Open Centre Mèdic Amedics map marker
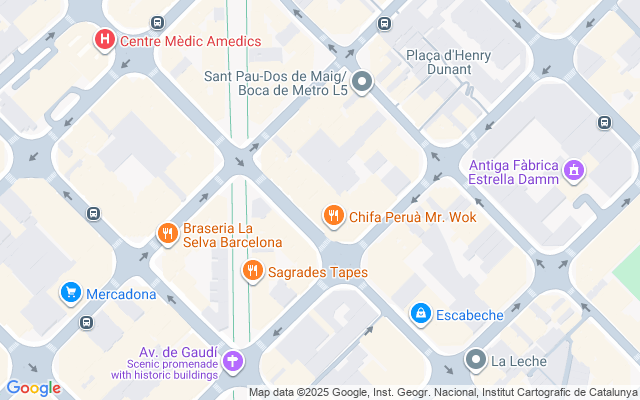Image resolution: width=640 pixels, height=400 pixels. [x=104, y=41]
